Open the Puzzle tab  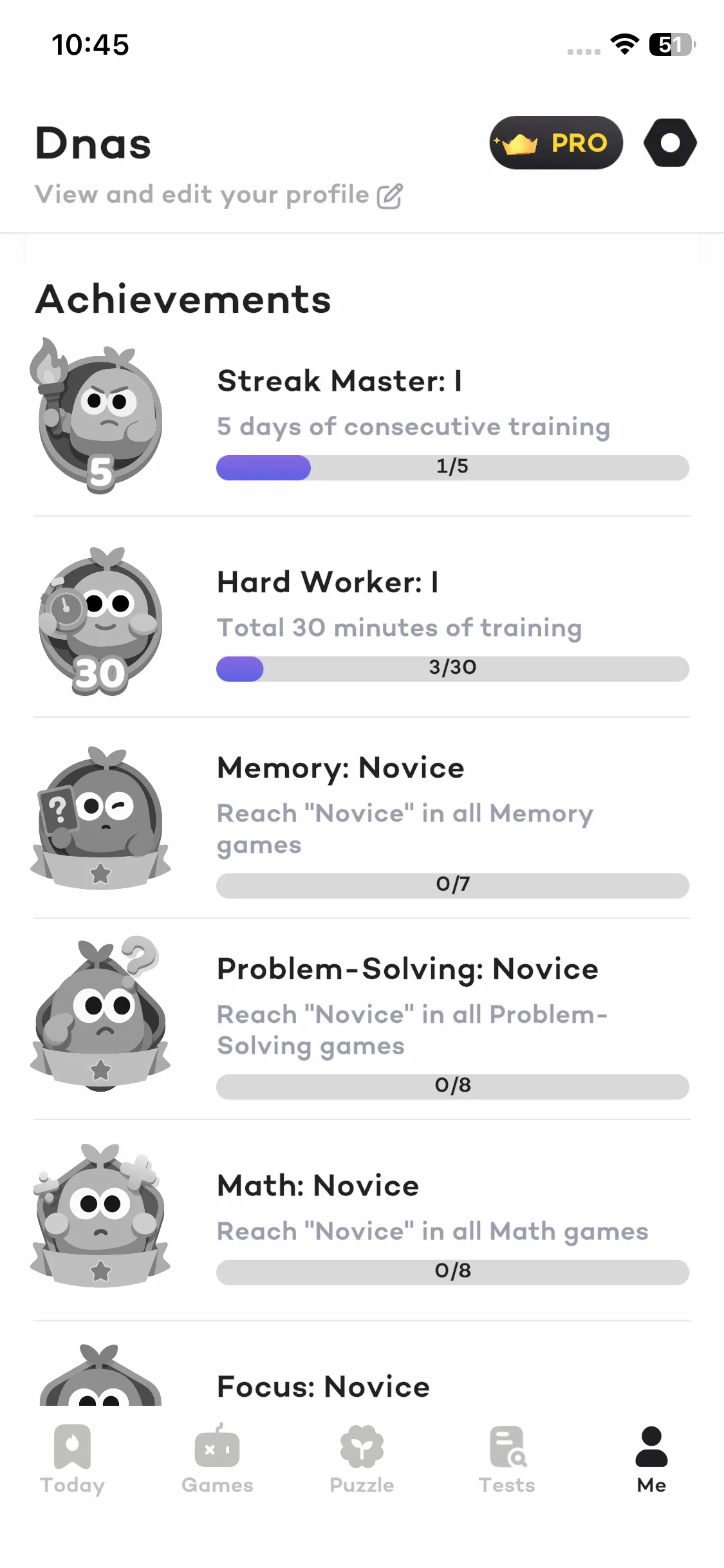[x=362, y=1459]
